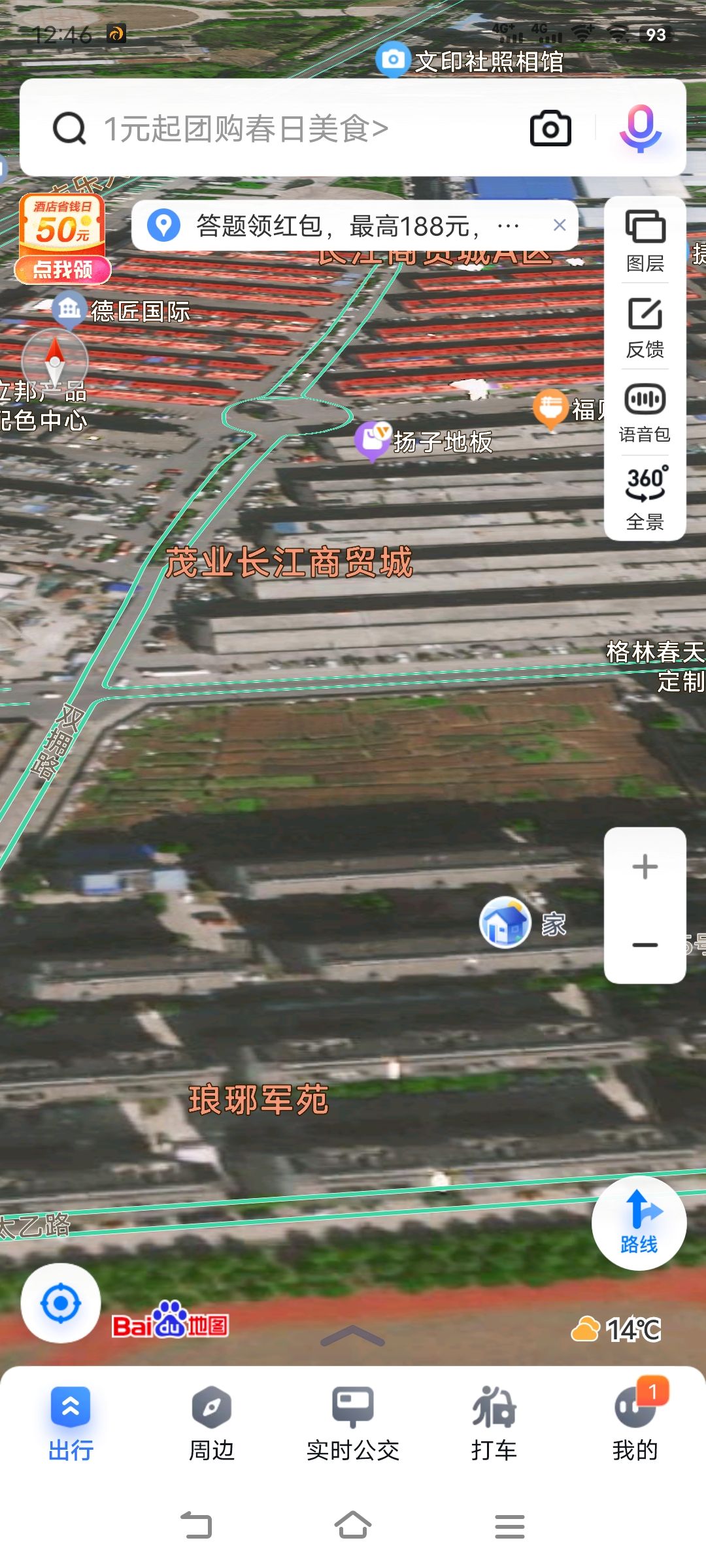
Task: Open the search box at the top
Action: point(275,129)
